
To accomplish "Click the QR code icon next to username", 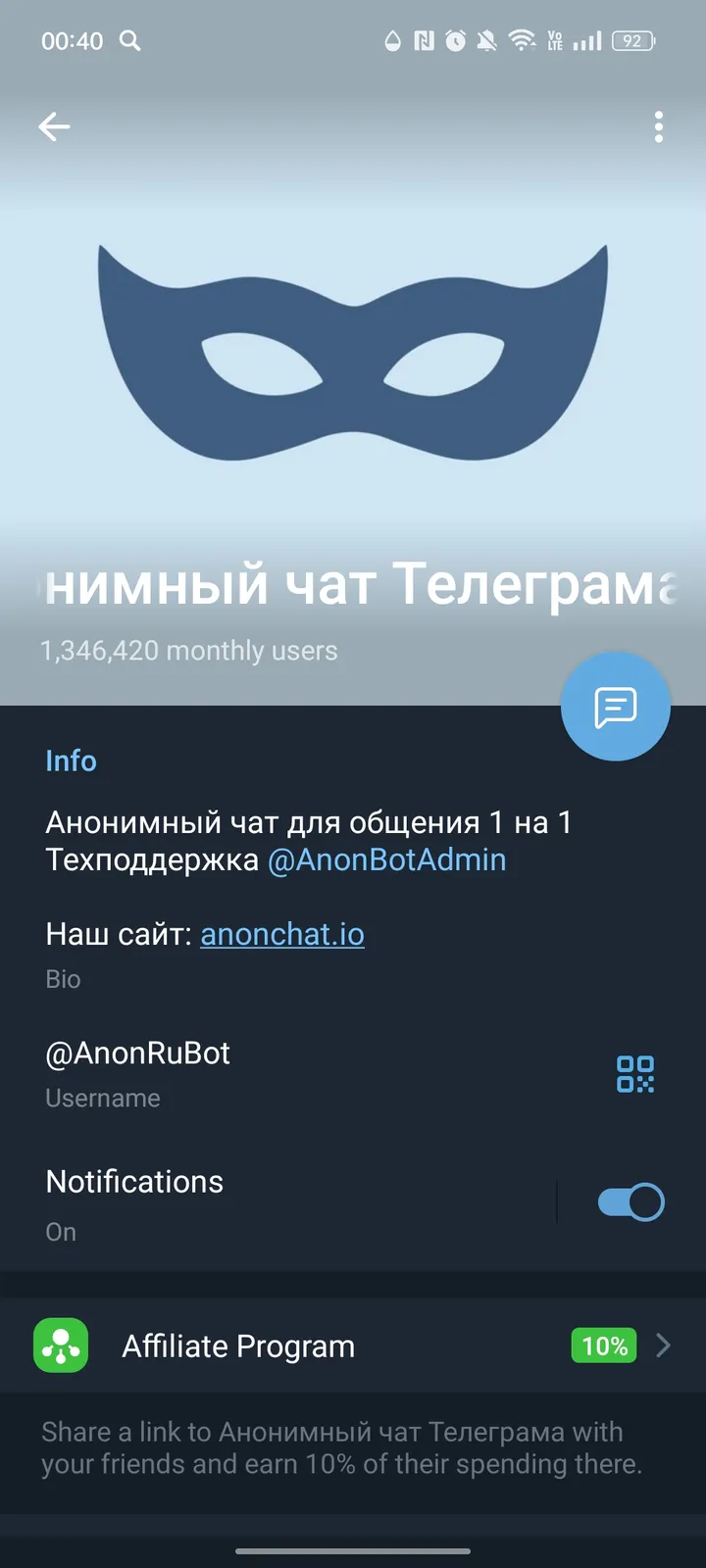I will click(635, 1074).
